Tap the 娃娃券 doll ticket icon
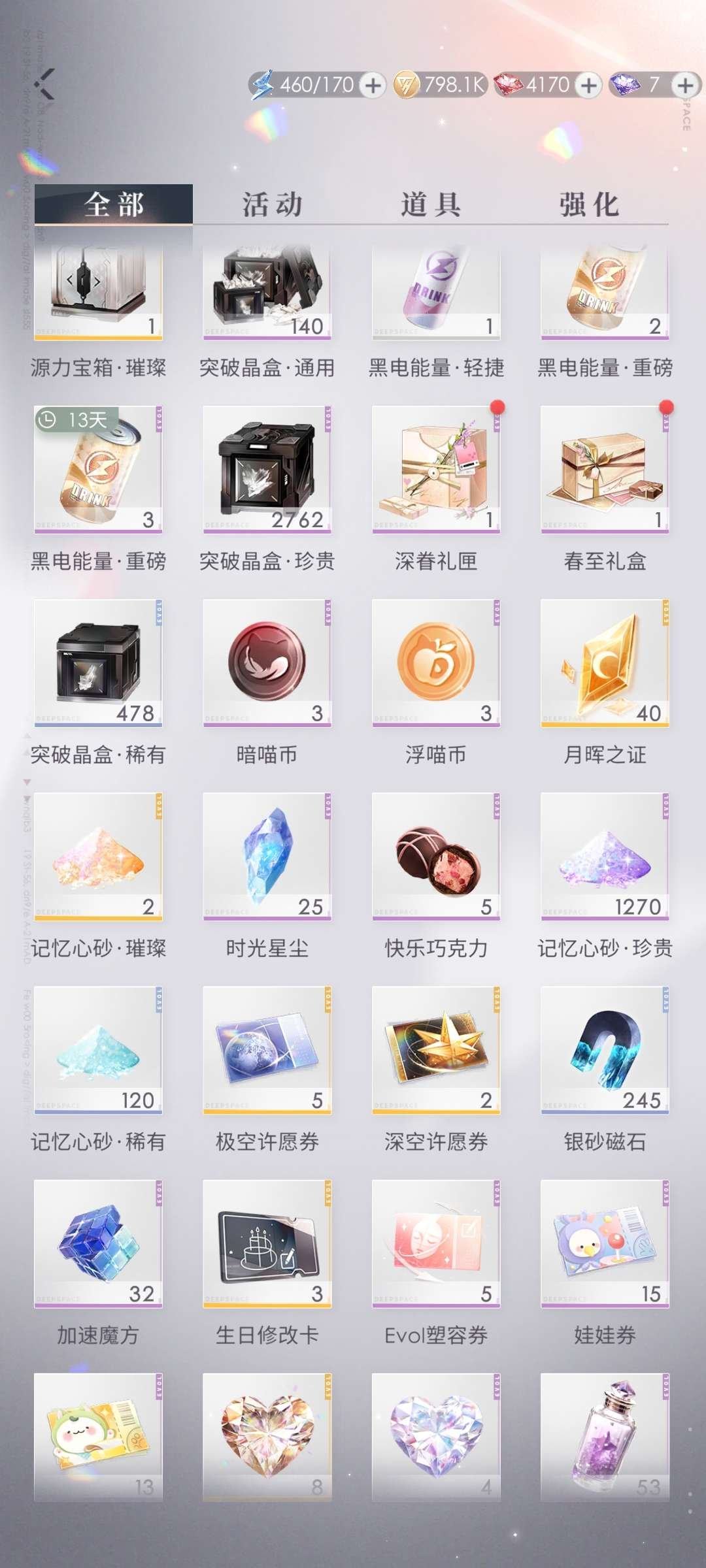Image resolution: width=706 pixels, height=1568 pixels. [x=605, y=1238]
